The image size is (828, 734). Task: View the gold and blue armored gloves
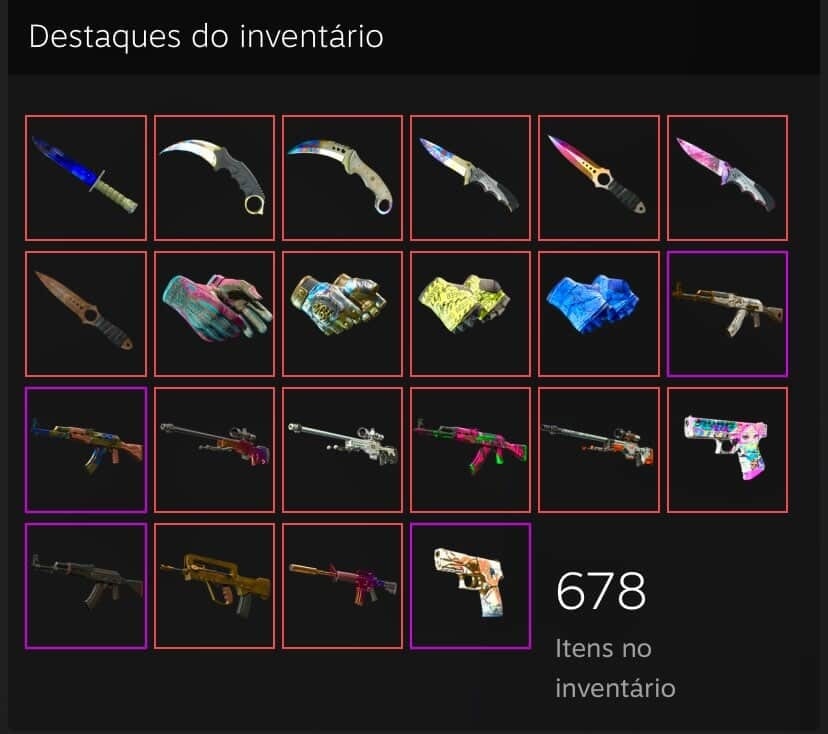(x=342, y=313)
